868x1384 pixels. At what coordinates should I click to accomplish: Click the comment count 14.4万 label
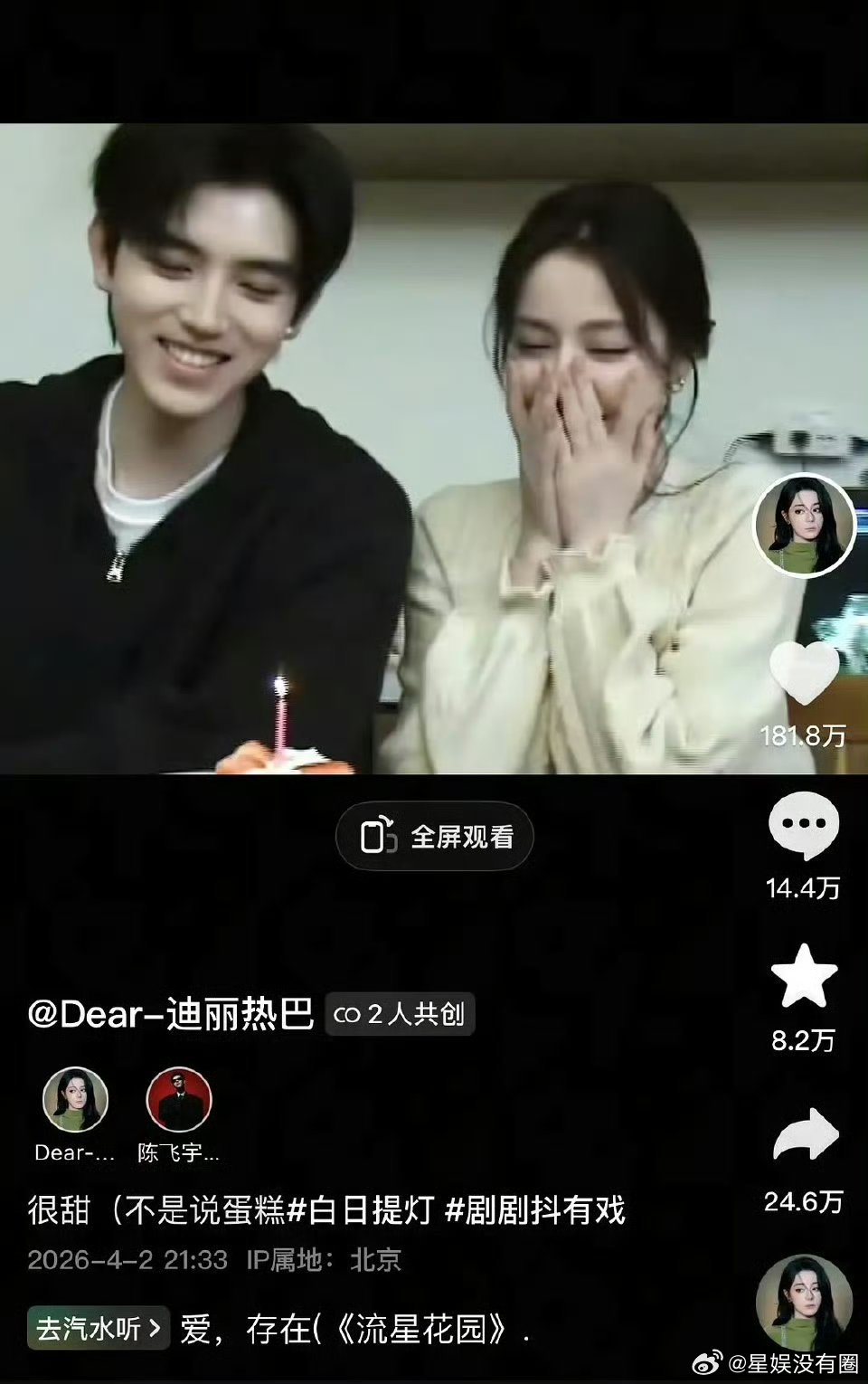pyautogui.click(x=805, y=889)
